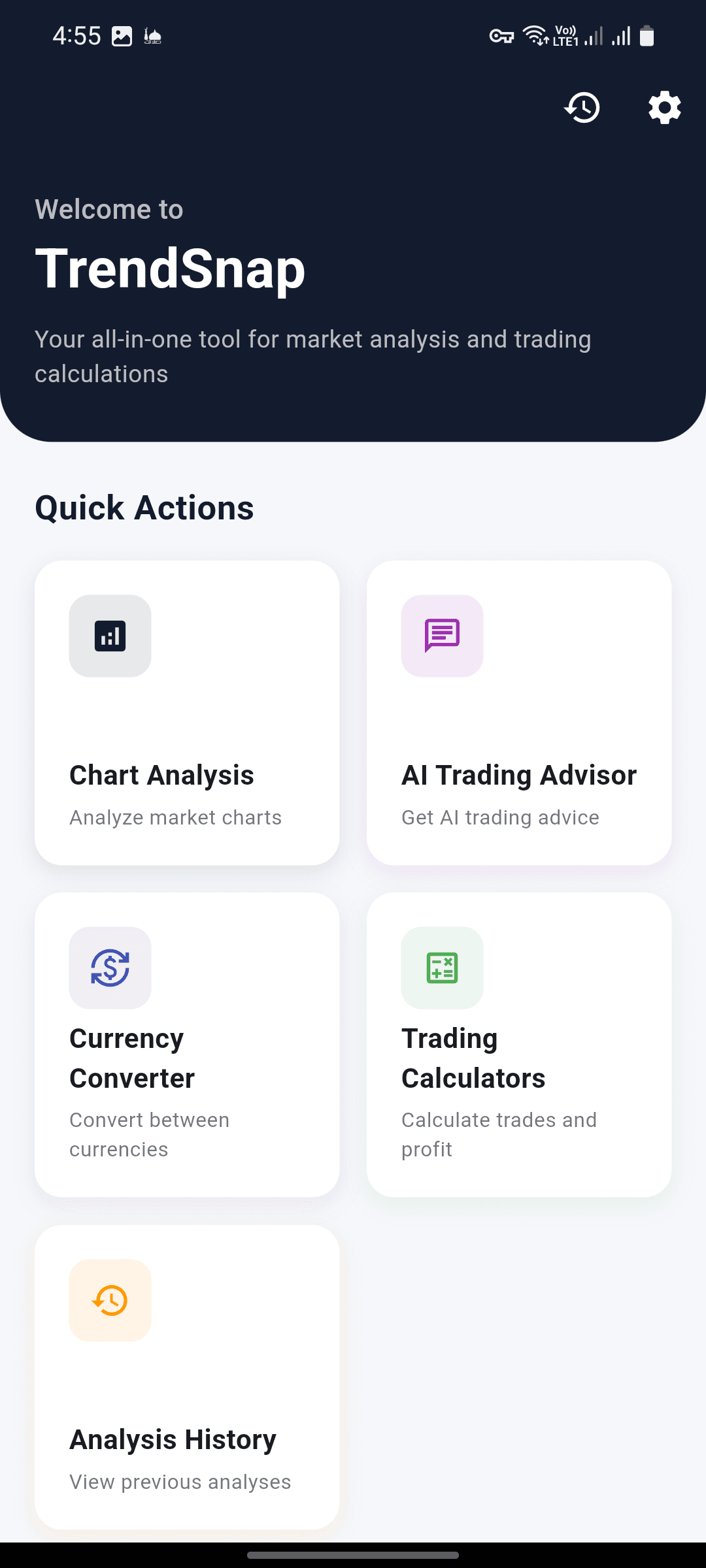
Task: Select the Chart Analysis bar chart icon
Action: pyautogui.click(x=110, y=636)
